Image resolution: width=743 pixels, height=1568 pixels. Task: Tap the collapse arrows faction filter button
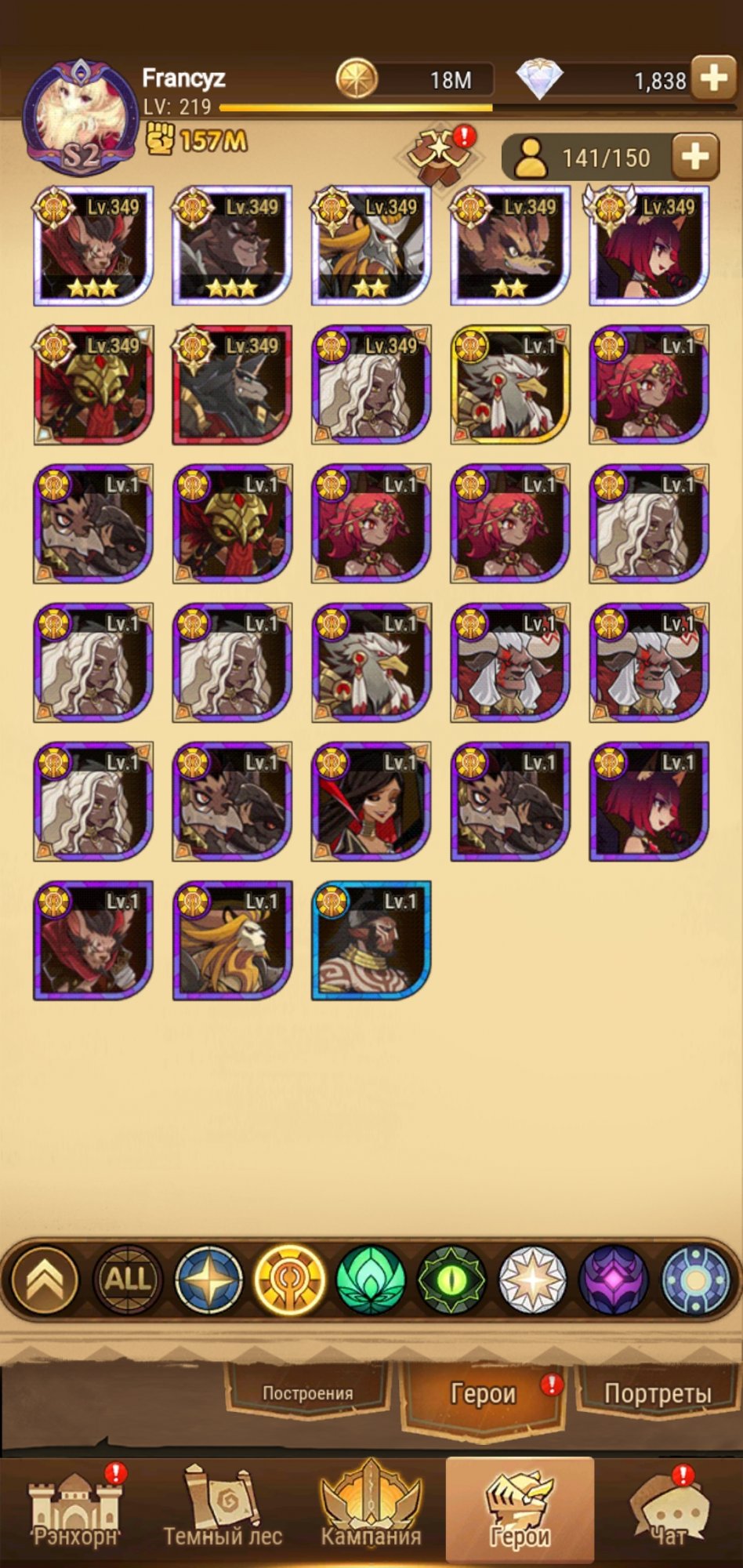click(x=45, y=1279)
